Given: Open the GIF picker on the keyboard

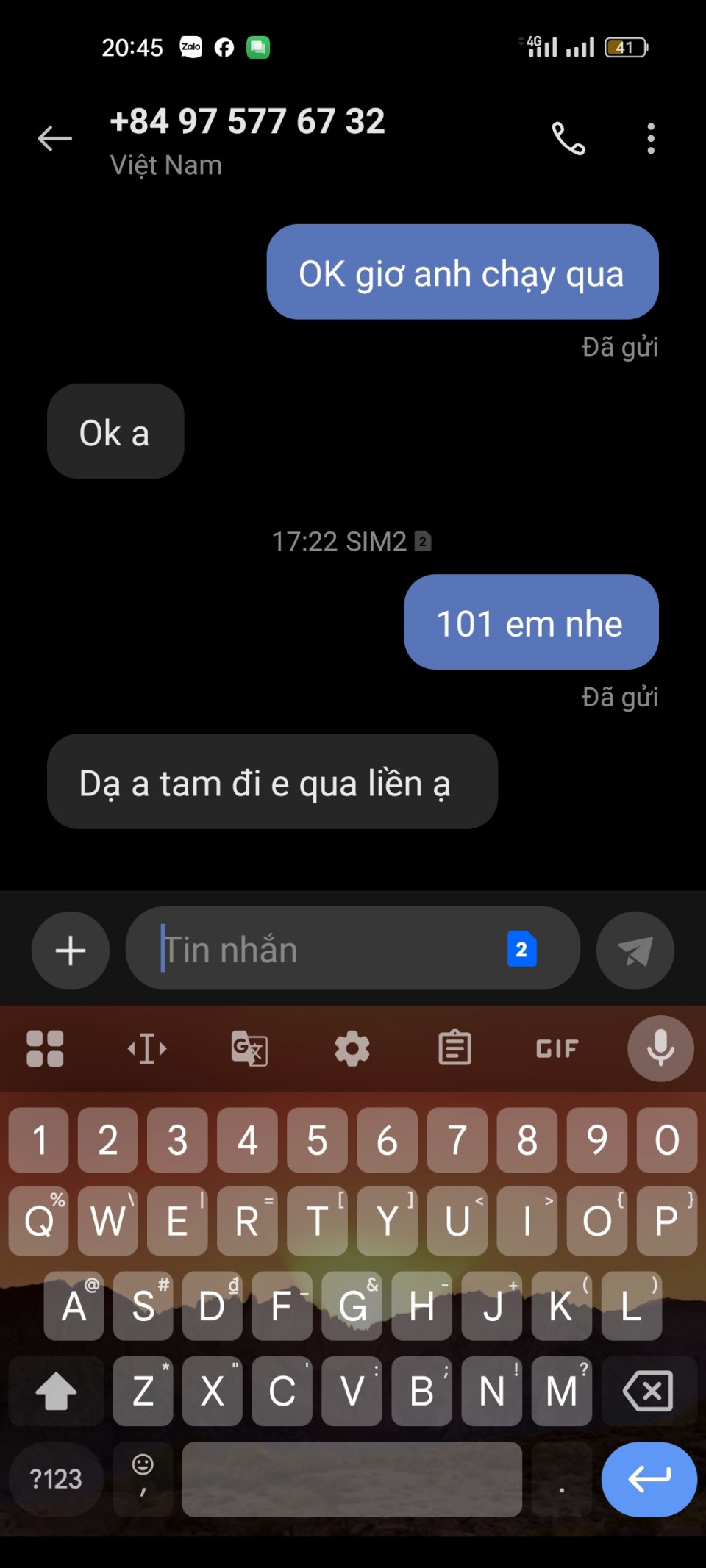Looking at the screenshot, I should (557, 1048).
